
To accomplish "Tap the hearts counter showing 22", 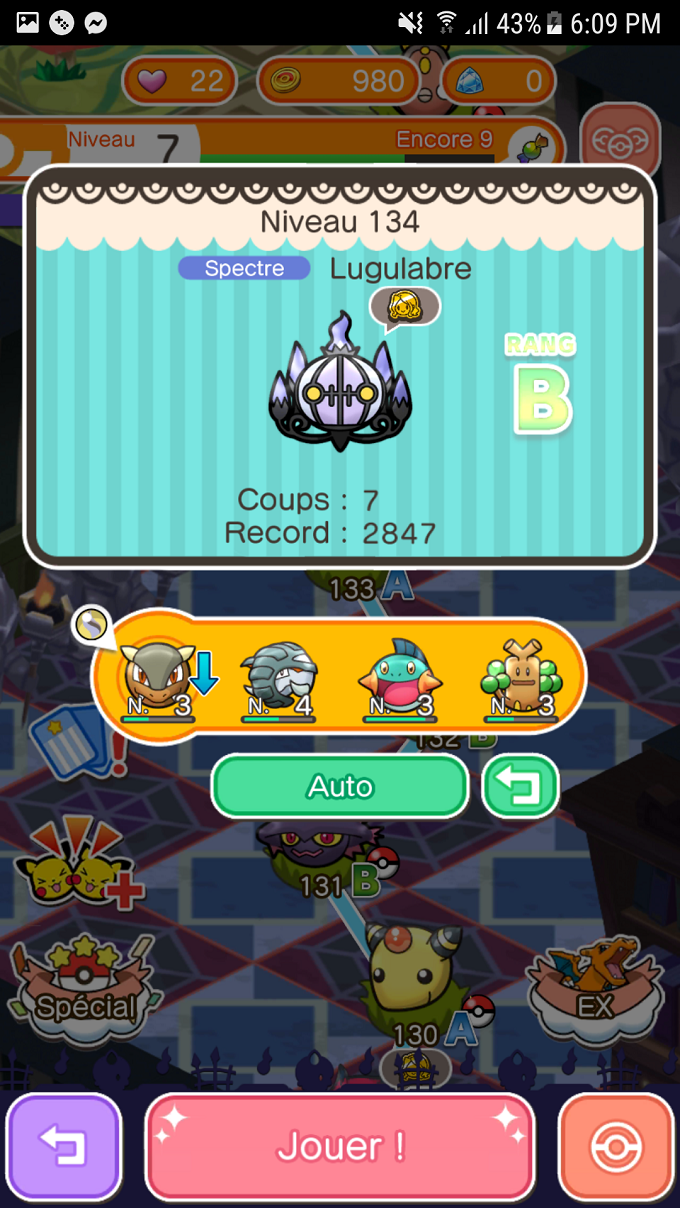I will tap(180, 81).
